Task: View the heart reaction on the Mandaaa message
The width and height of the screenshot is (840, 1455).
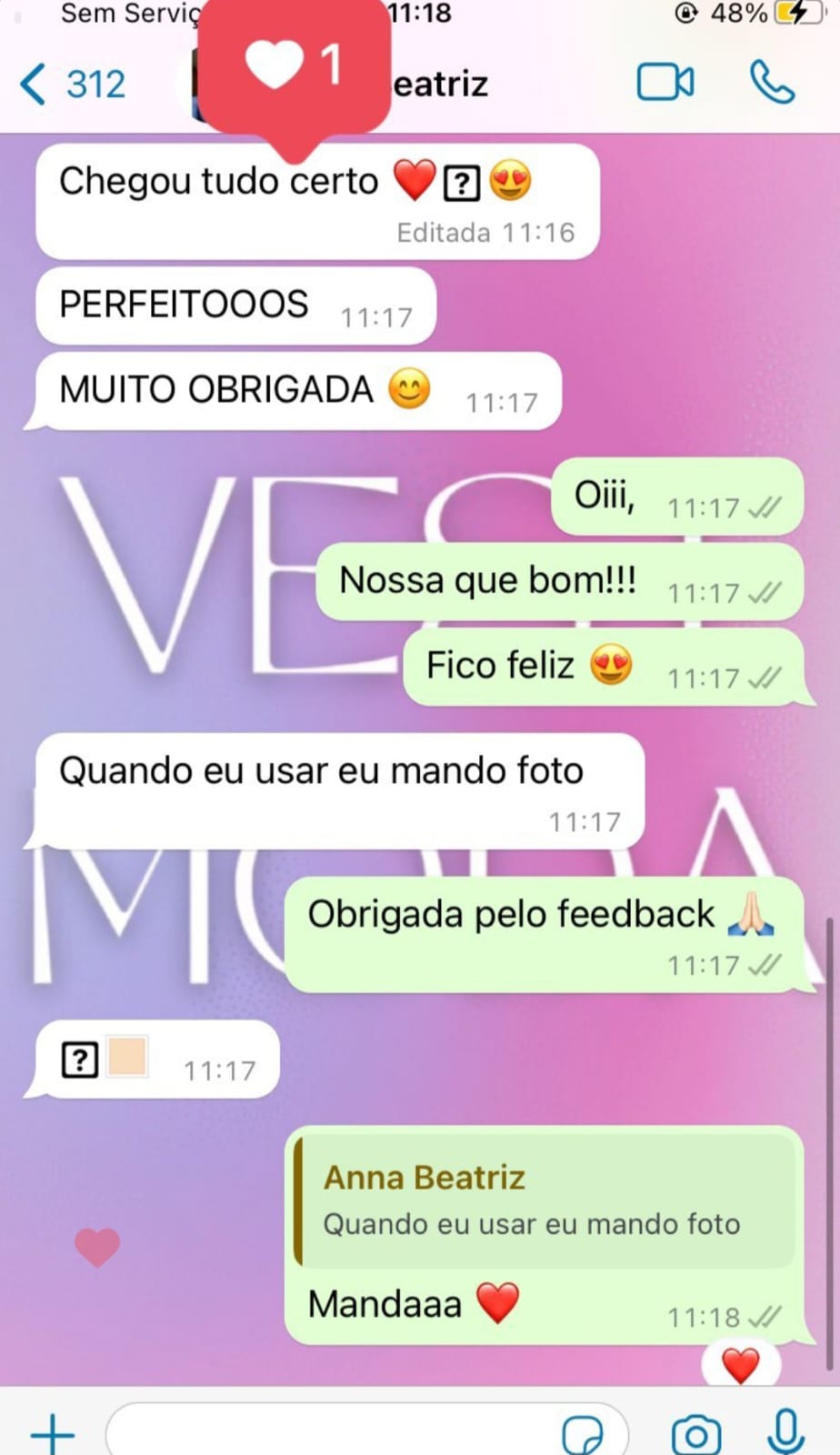Action: point(740,1365)
